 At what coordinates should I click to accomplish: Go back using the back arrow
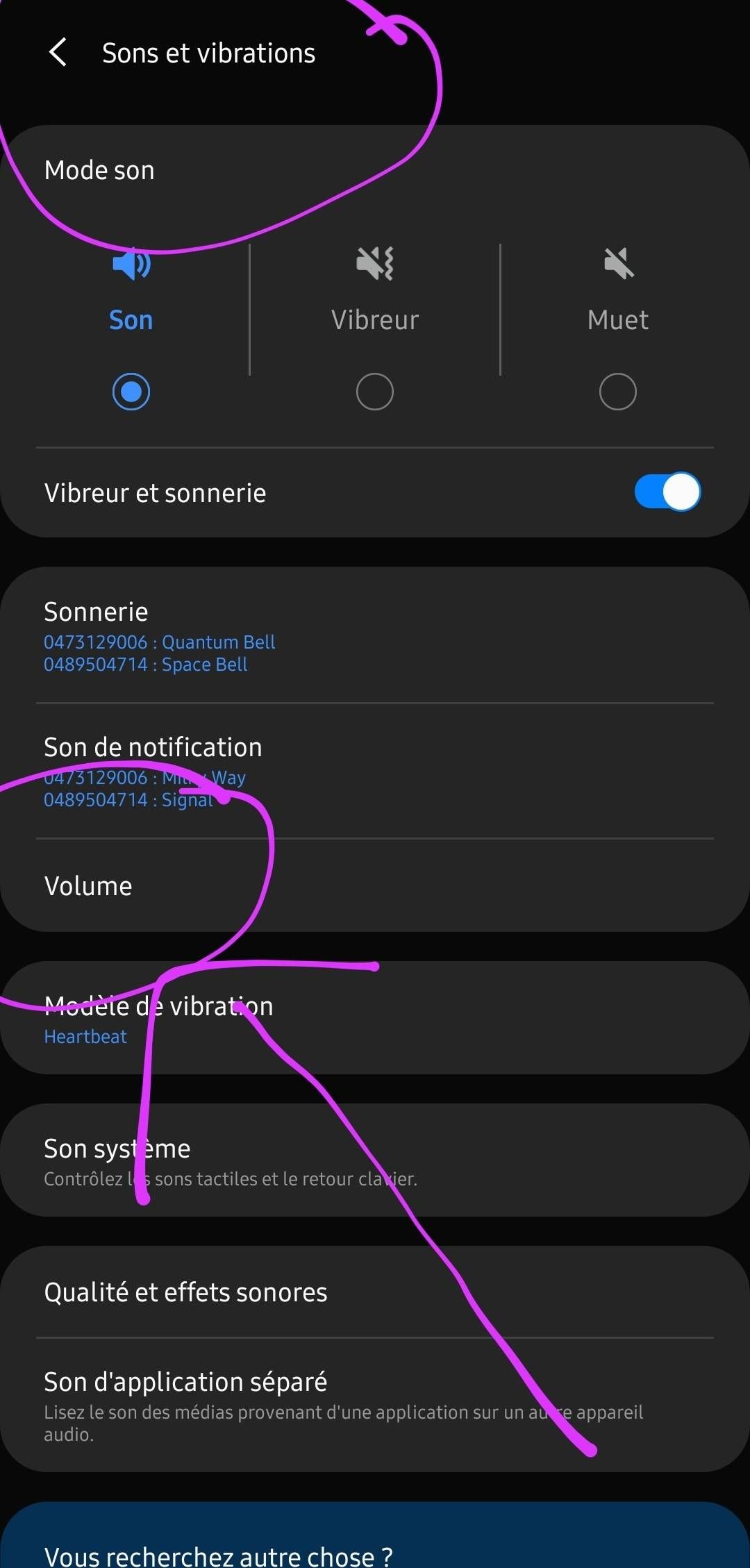pos(58,52)
